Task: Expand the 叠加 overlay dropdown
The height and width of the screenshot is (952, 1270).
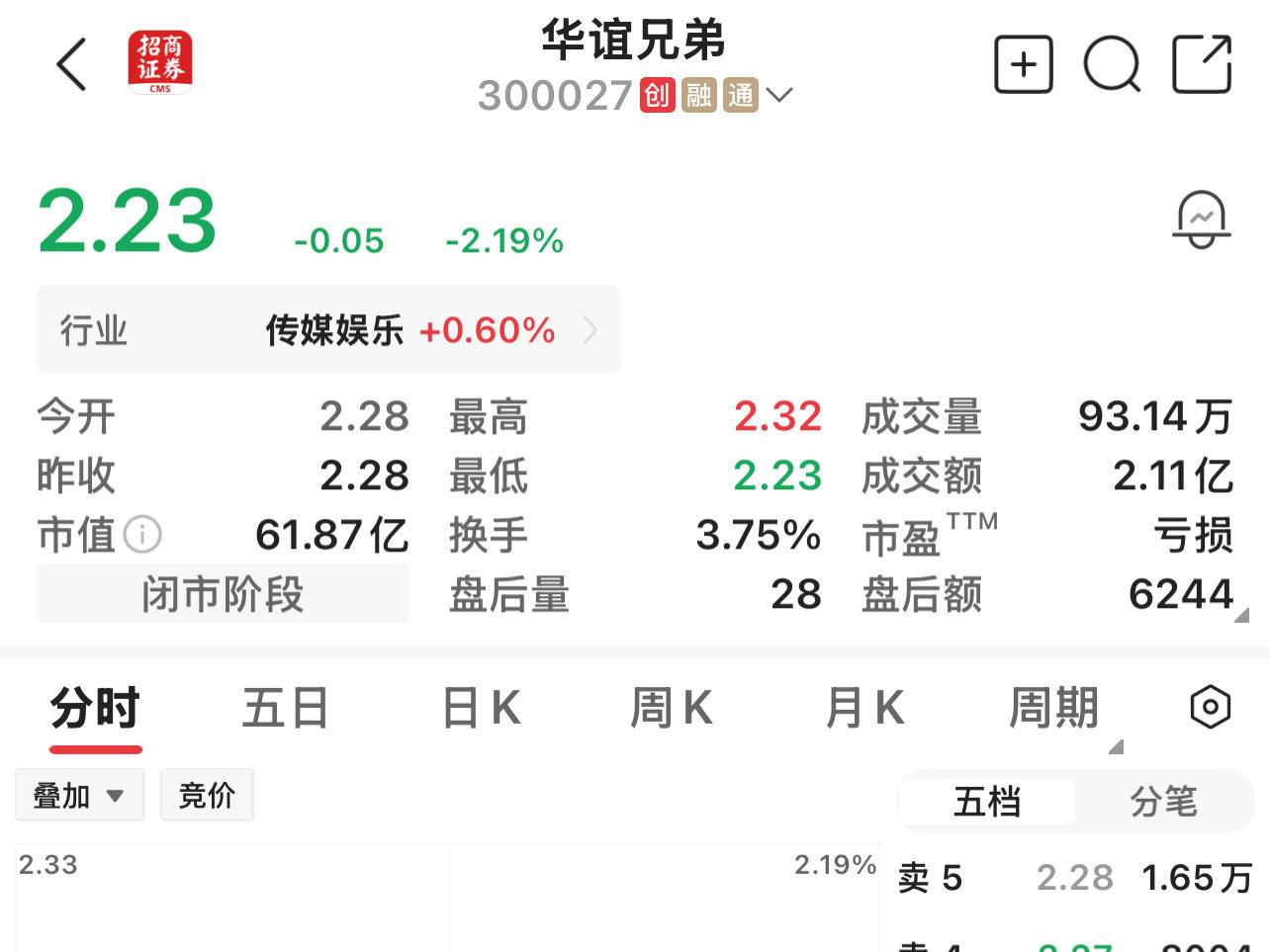Action: point(79,795)
